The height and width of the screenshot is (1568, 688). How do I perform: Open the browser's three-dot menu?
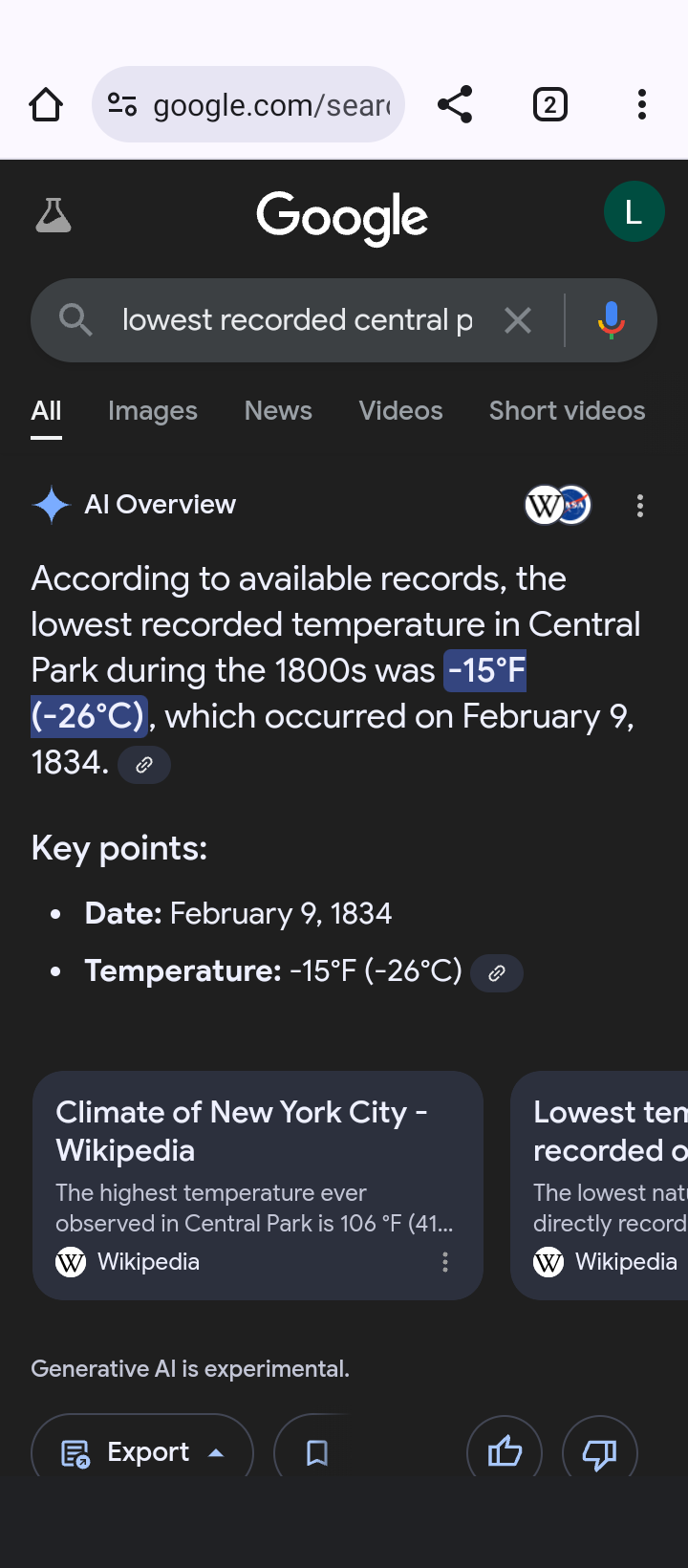(642, 104)
